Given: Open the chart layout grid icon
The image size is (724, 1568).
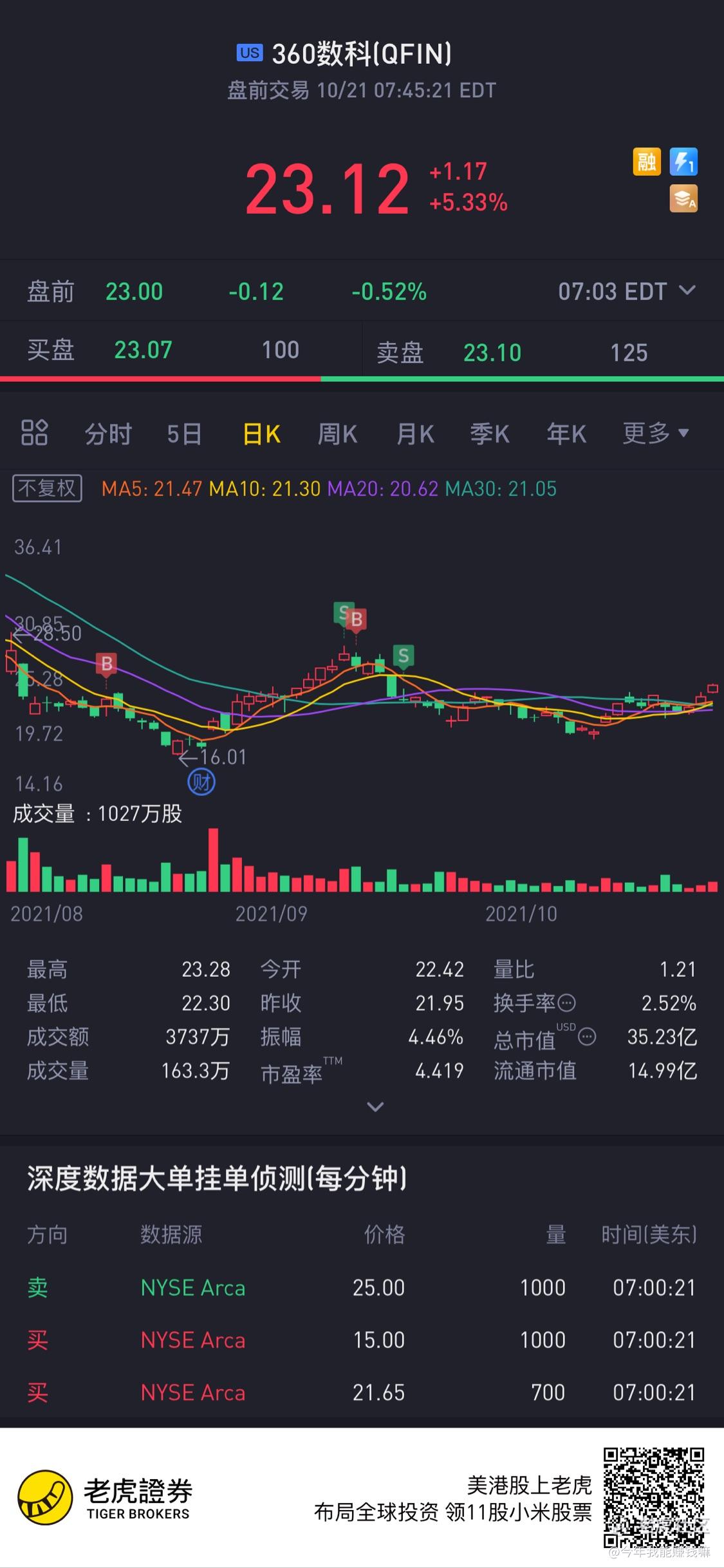Looking at the screenshot, I should coord(35,433).
